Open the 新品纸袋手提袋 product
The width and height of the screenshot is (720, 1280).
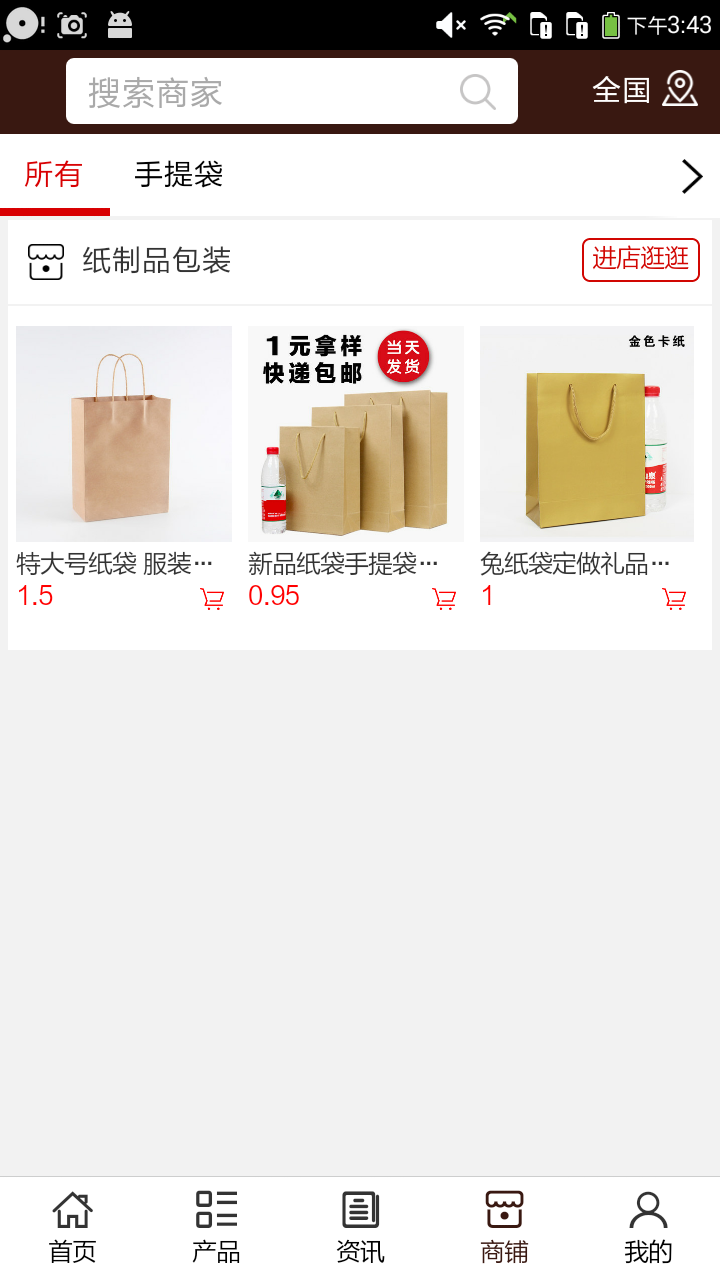[356, 434]
